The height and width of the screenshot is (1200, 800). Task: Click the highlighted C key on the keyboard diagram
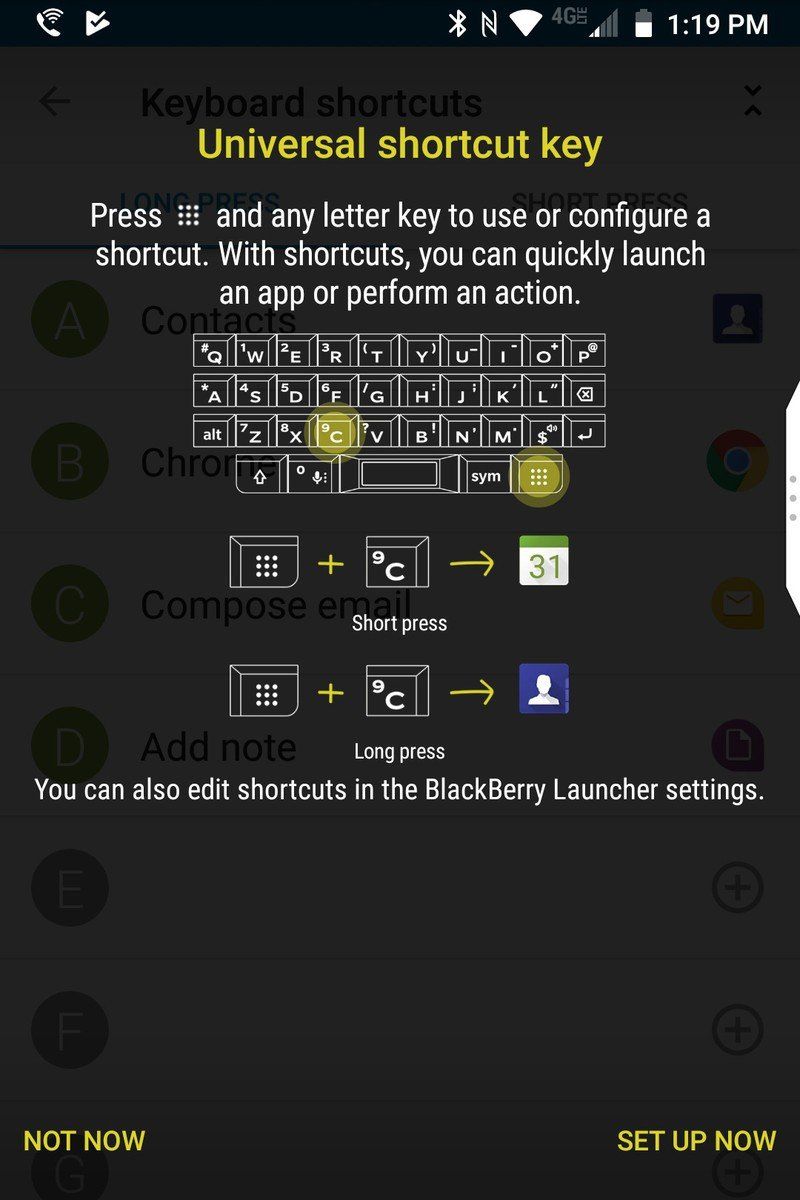(335, 432)
